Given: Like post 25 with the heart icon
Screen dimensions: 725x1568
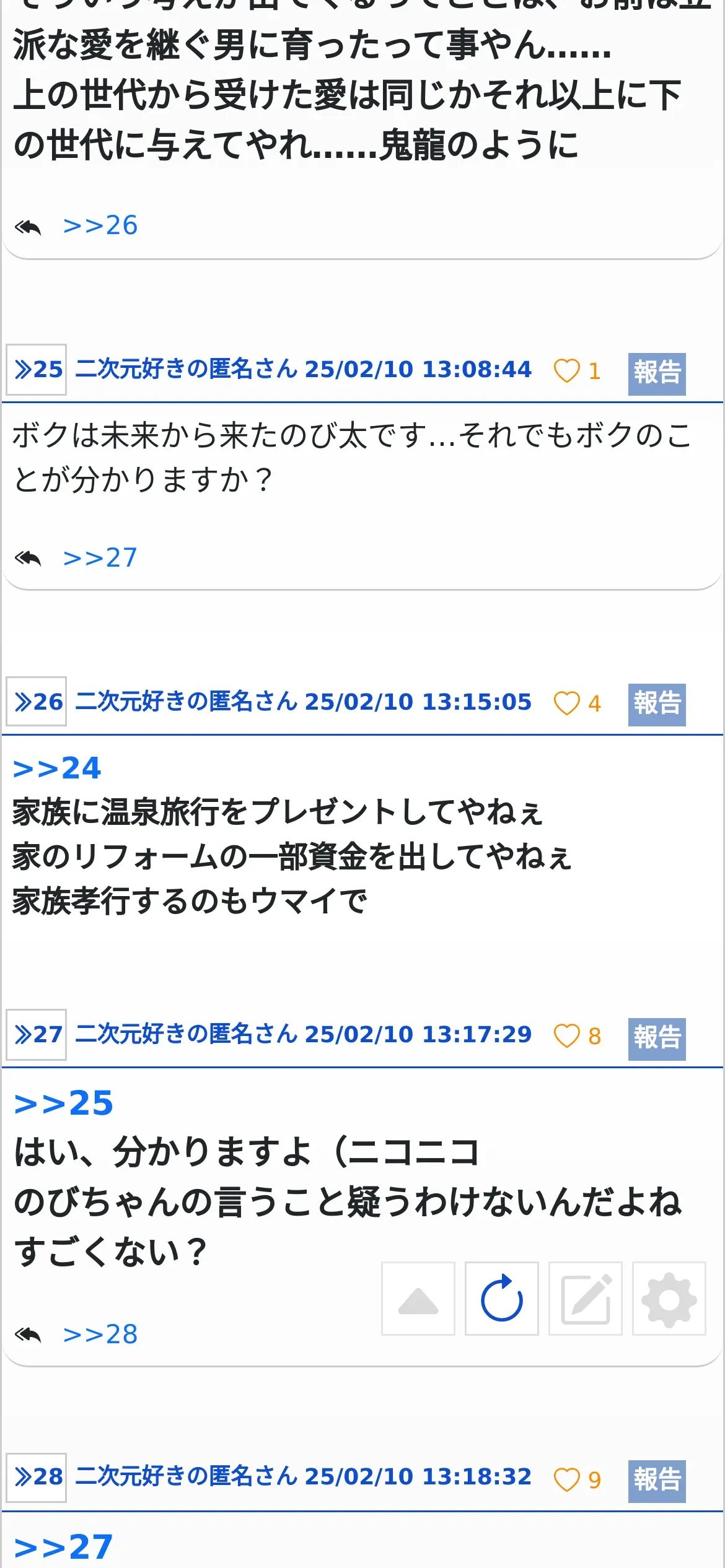Looking at the screenshot, I should coord(566,371).
